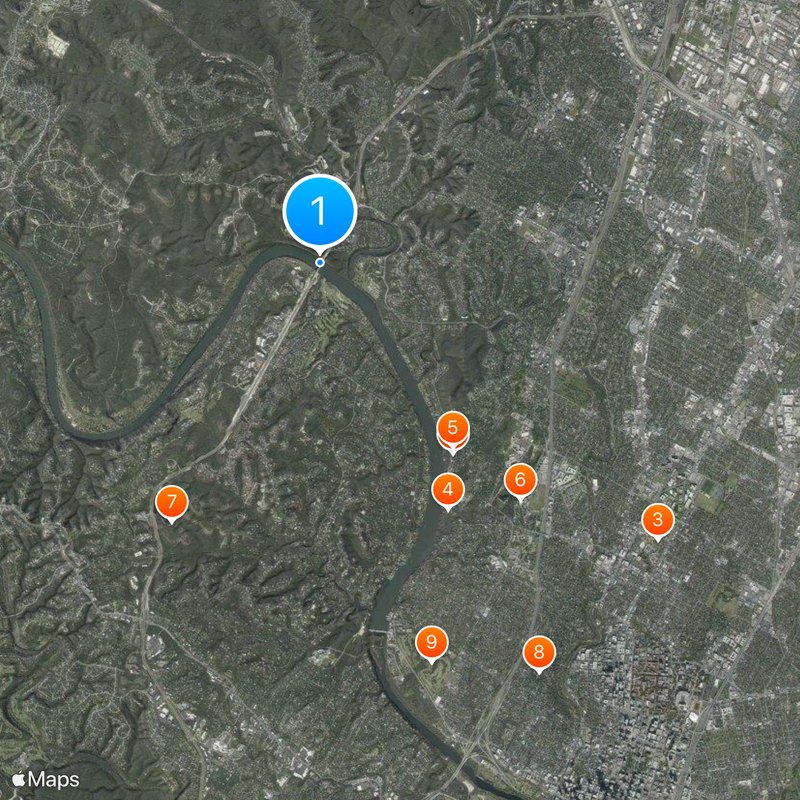Select map marker number 5
This screenshot has width=800, height=800.
point(453,428)
